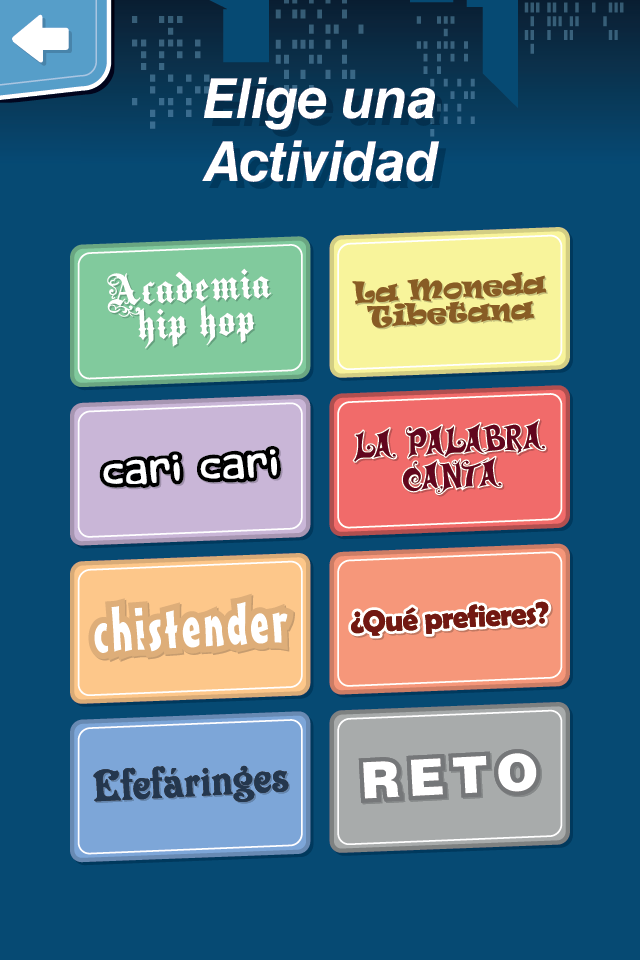
Task: Open the chistender activity
Action: coord(190,628)
